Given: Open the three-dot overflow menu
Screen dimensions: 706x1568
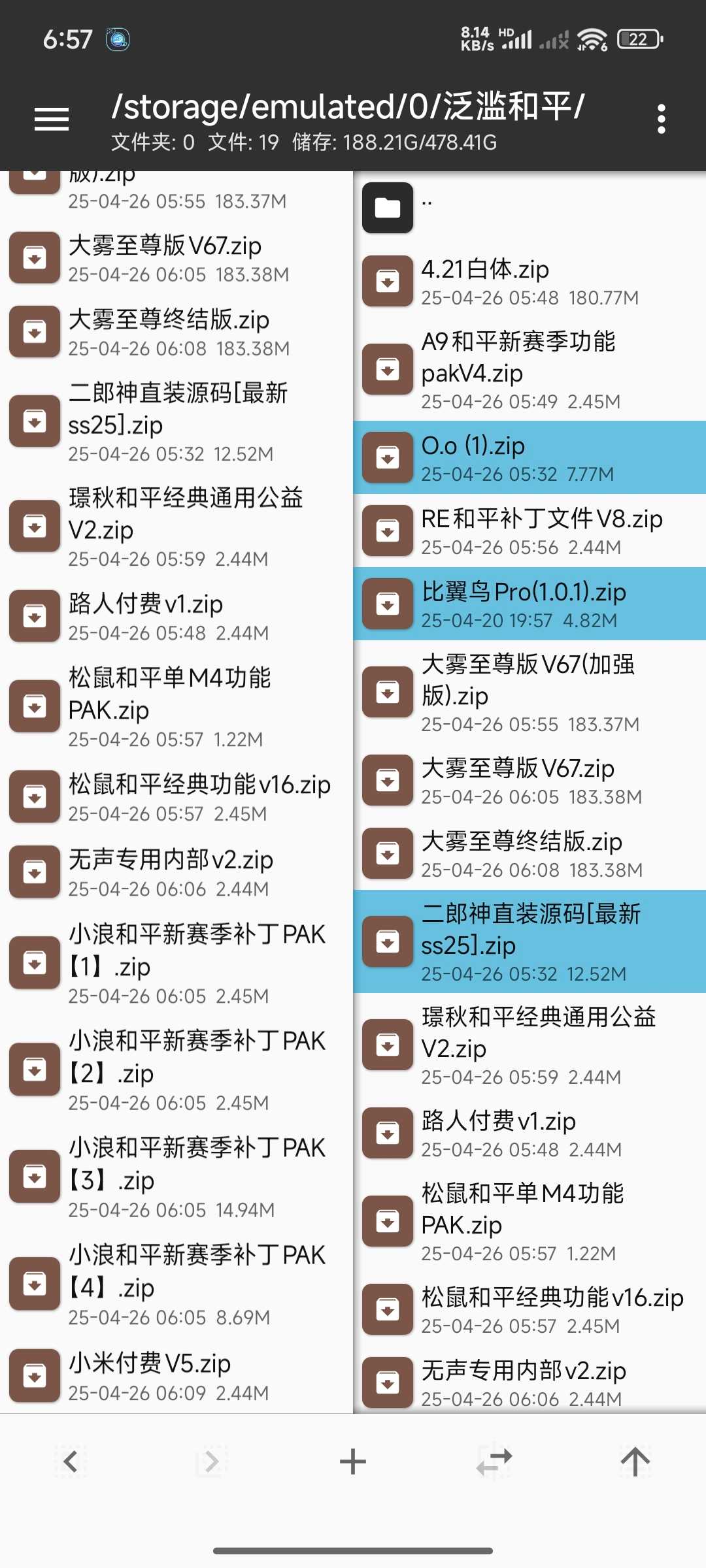Looking at the screenshot, I should point(661,119).
